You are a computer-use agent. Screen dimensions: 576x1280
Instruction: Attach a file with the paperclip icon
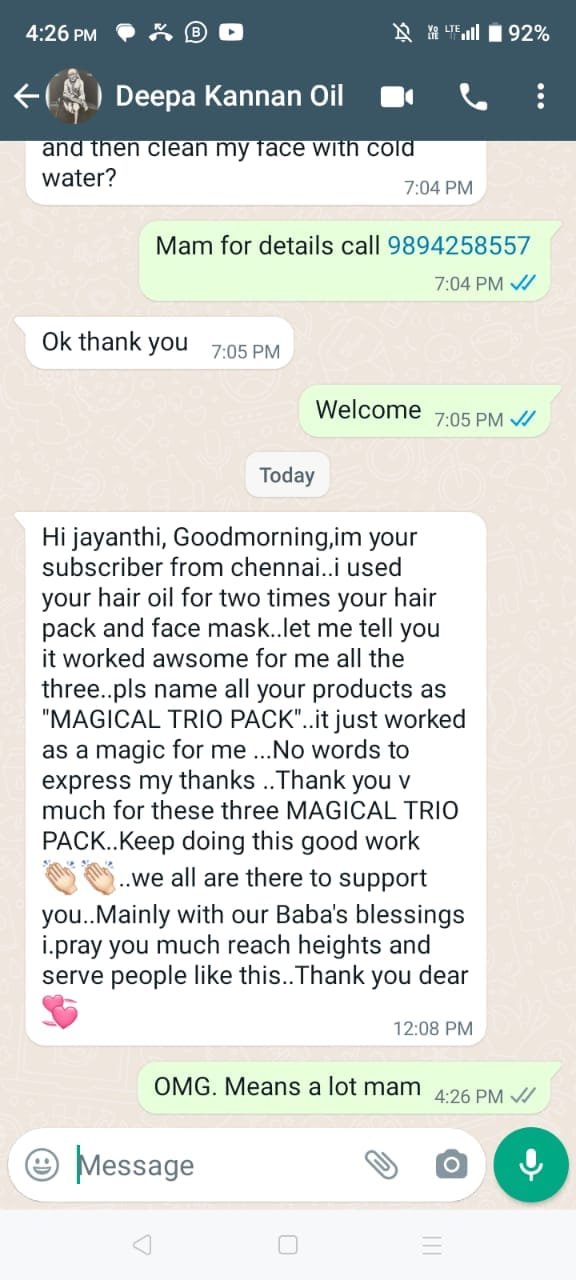coord(381,1164)
